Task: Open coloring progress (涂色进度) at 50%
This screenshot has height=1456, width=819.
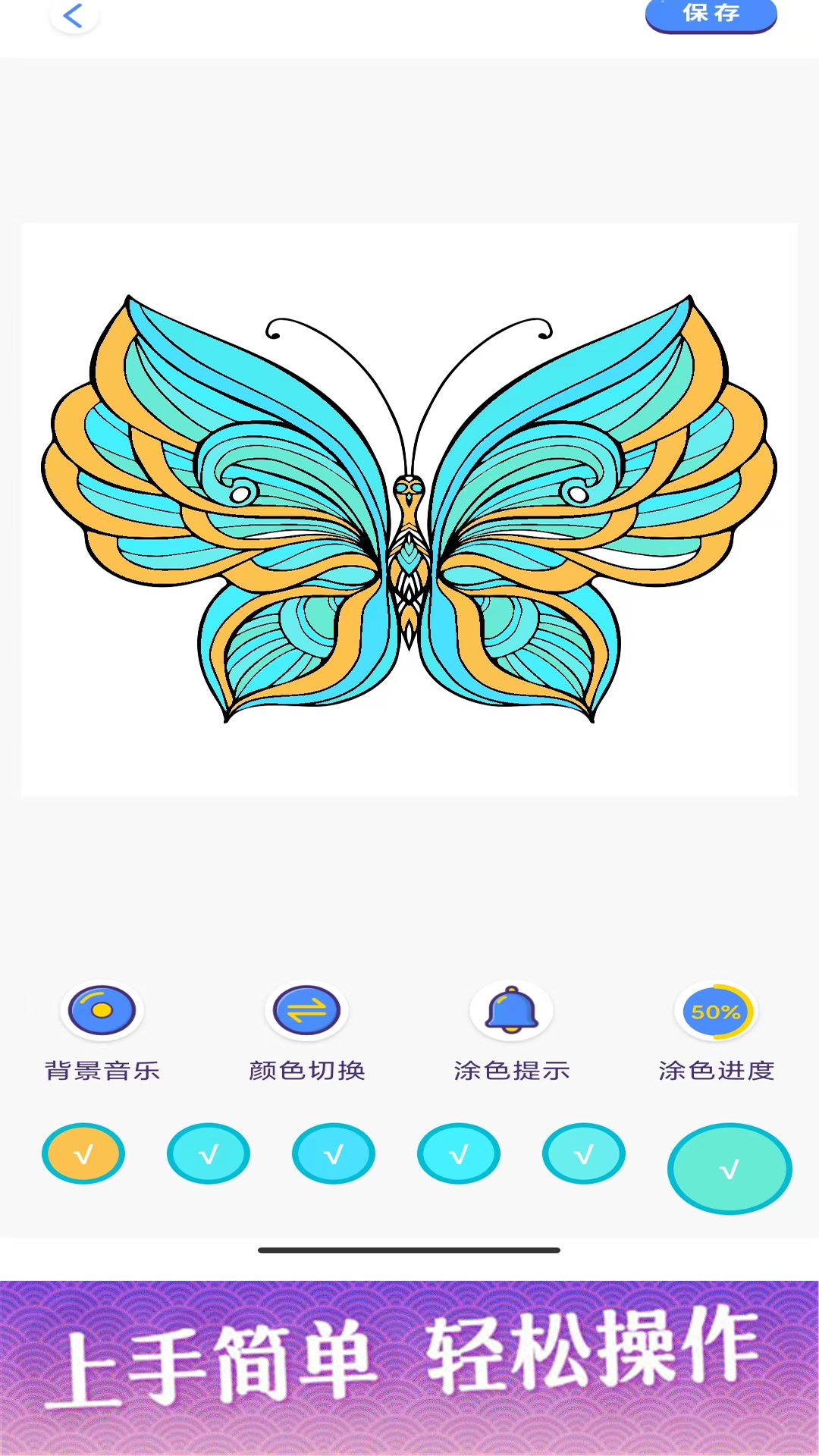Action: [x=715, y=1011]
